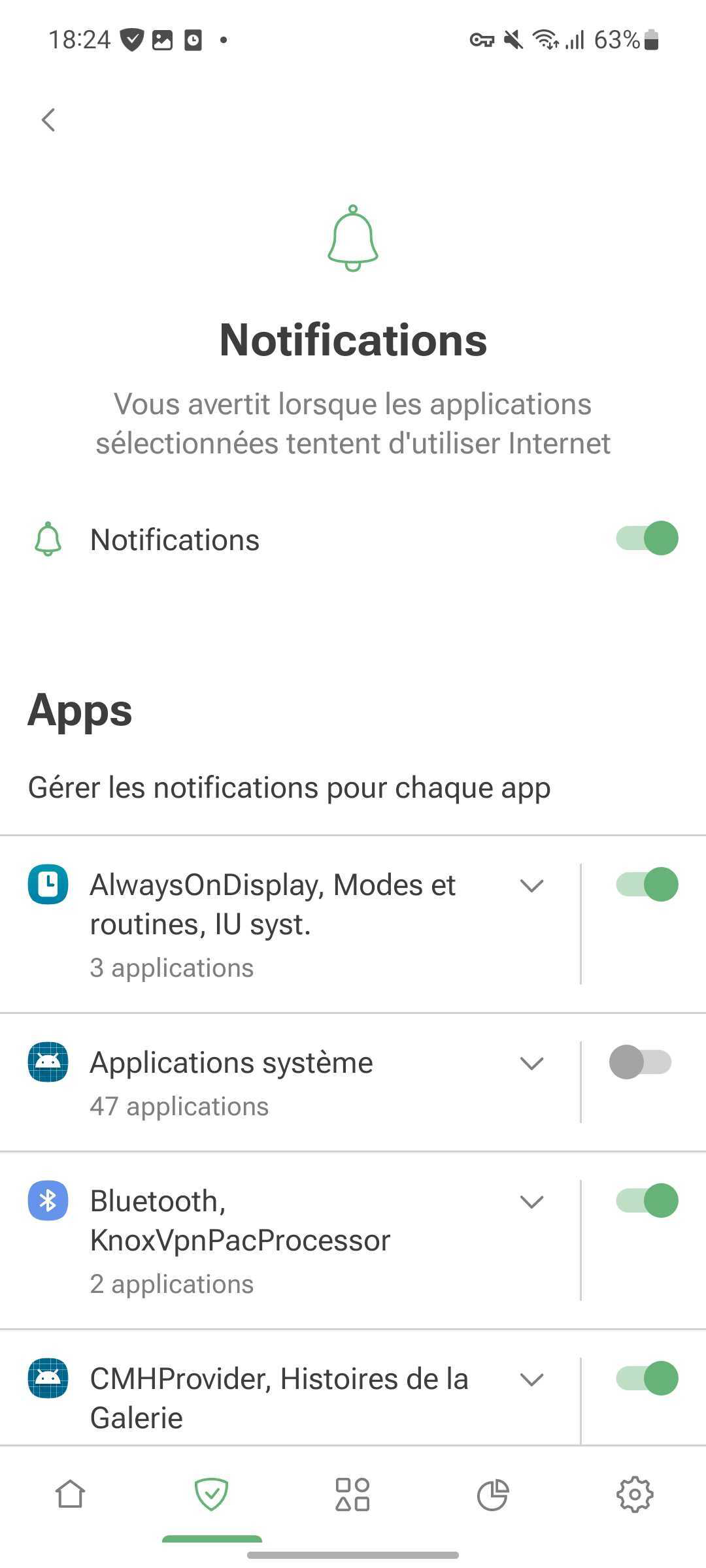Image resolution: width=706 pixels, height=1568 pixels.
Task: Open the home tab in the bottom bar
Action: pyautogui.click(x=71, y=1494)
